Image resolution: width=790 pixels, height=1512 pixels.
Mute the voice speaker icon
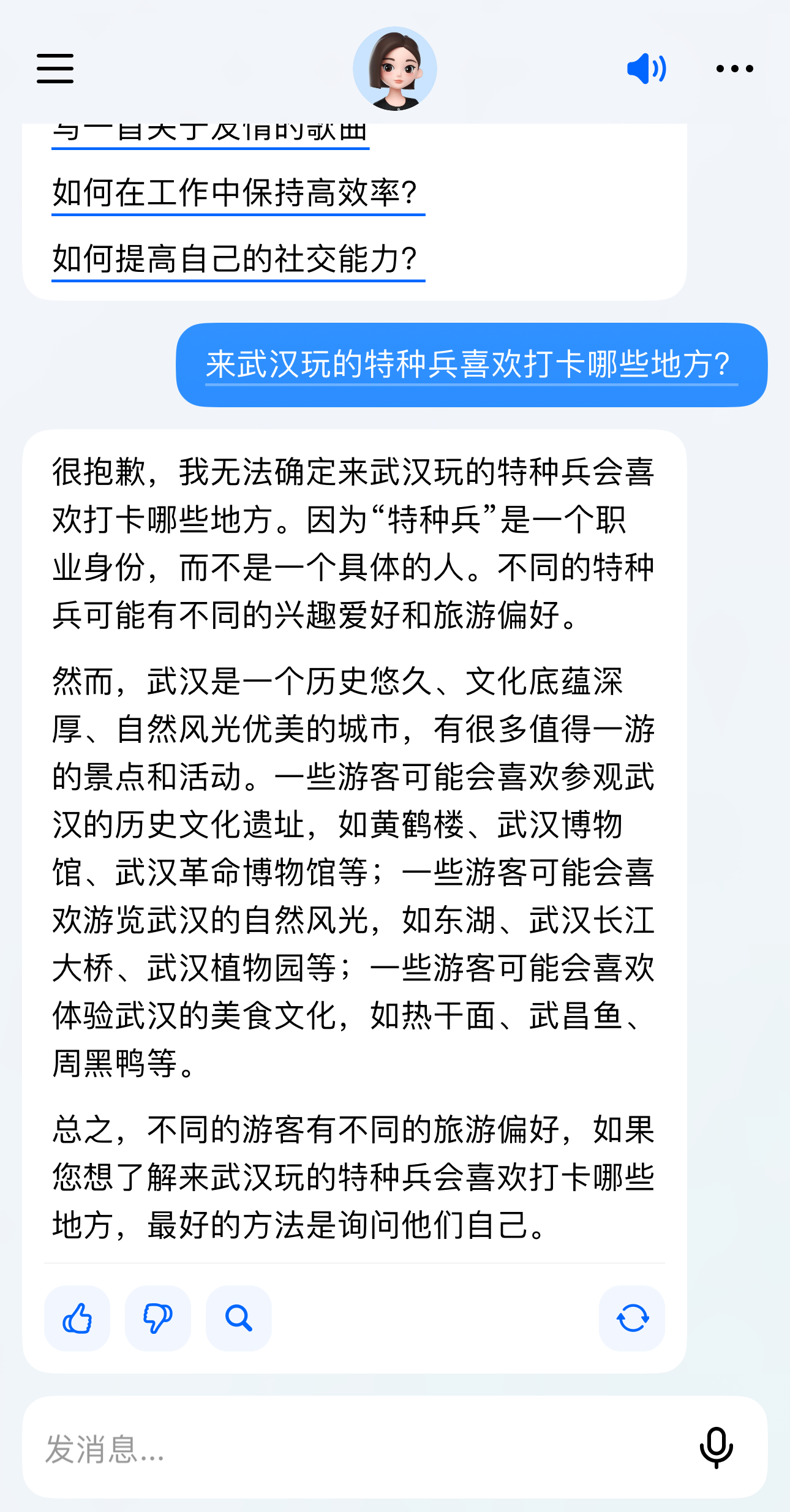(647, 69)
